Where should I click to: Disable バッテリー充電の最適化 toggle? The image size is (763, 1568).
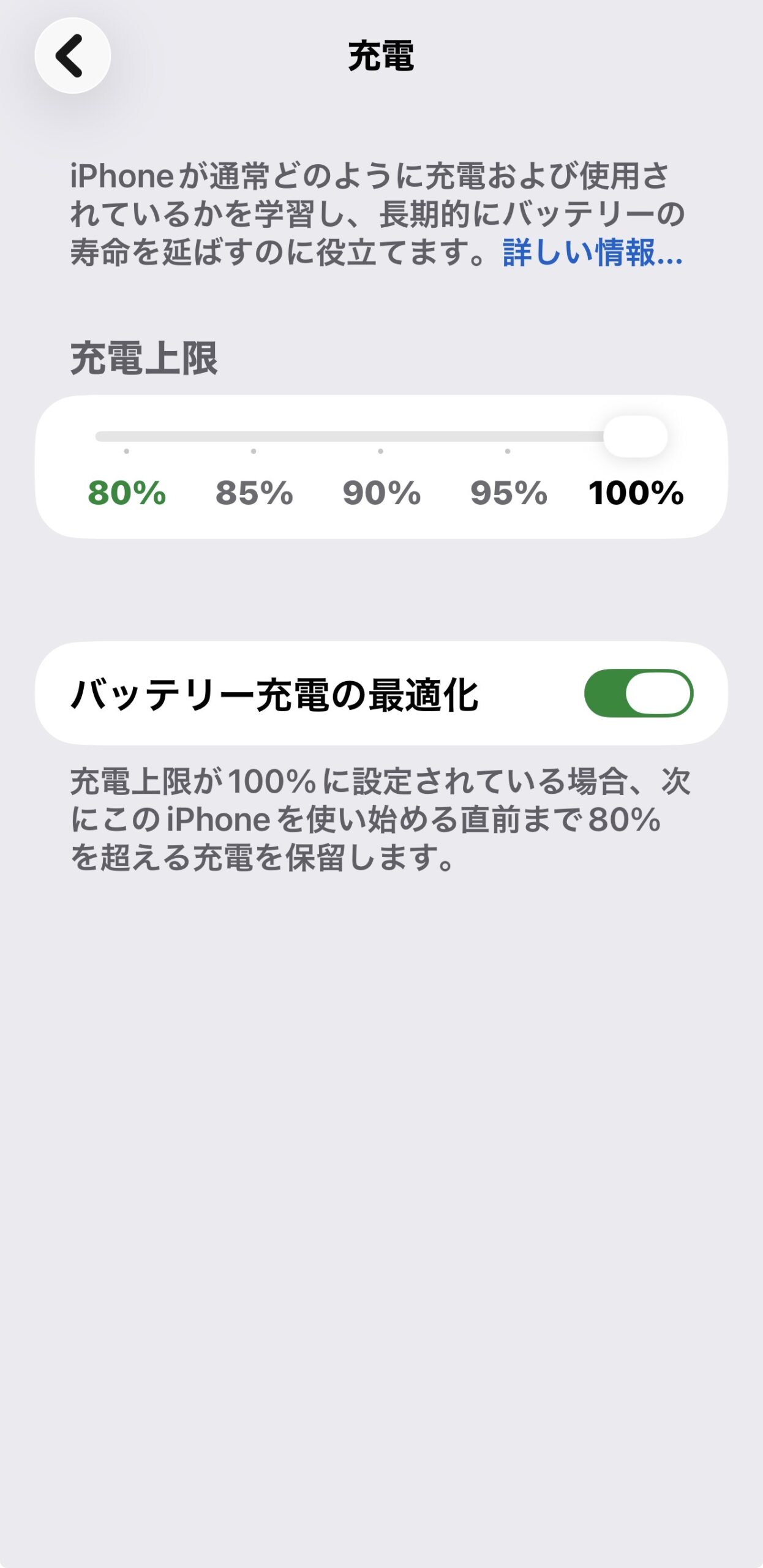[638, 693]
